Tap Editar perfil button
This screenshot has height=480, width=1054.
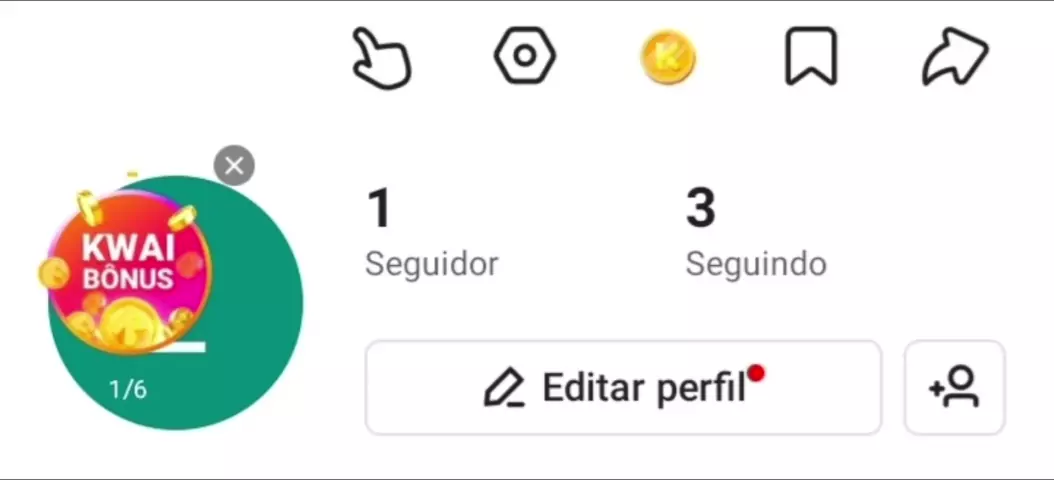click(622, 388)
